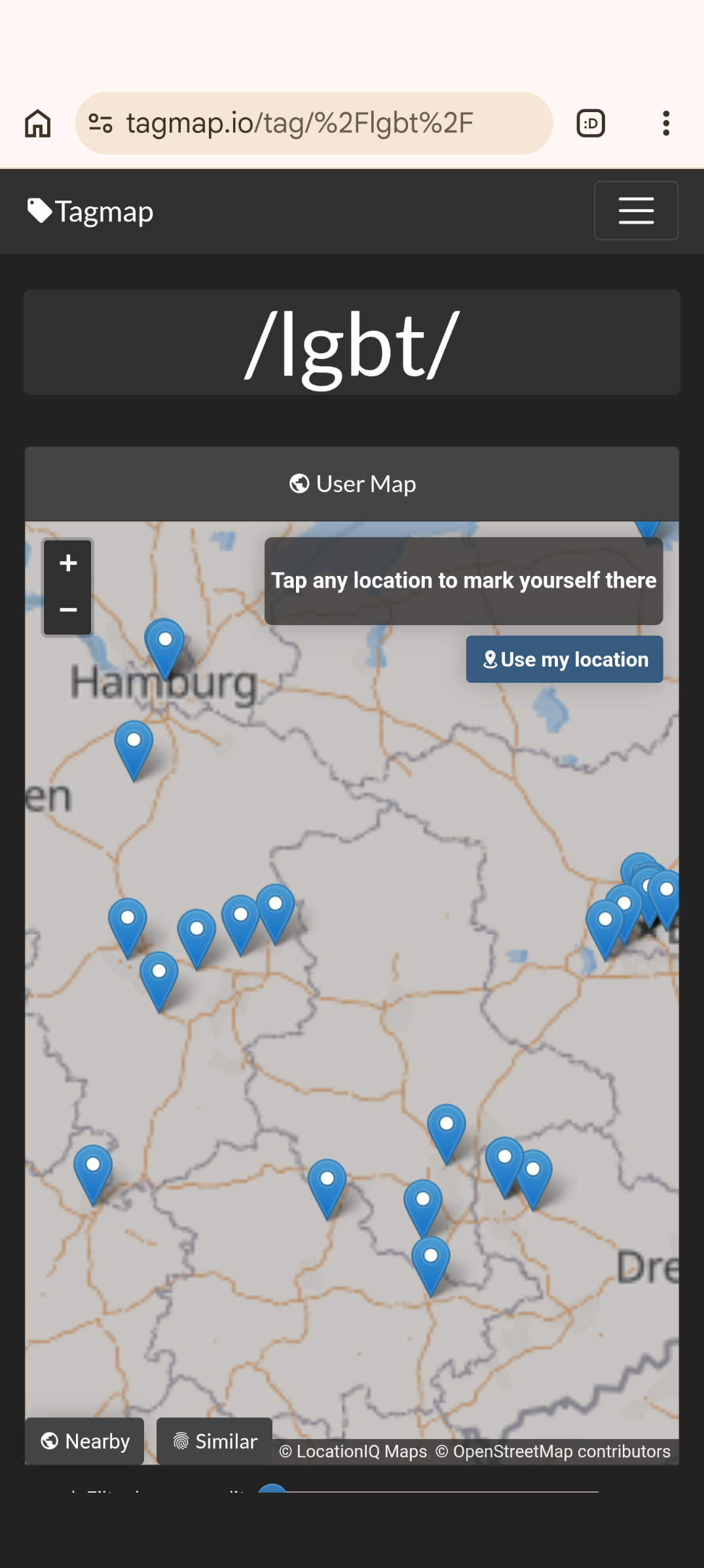Open the browser overflow menu

coord(666,123)
